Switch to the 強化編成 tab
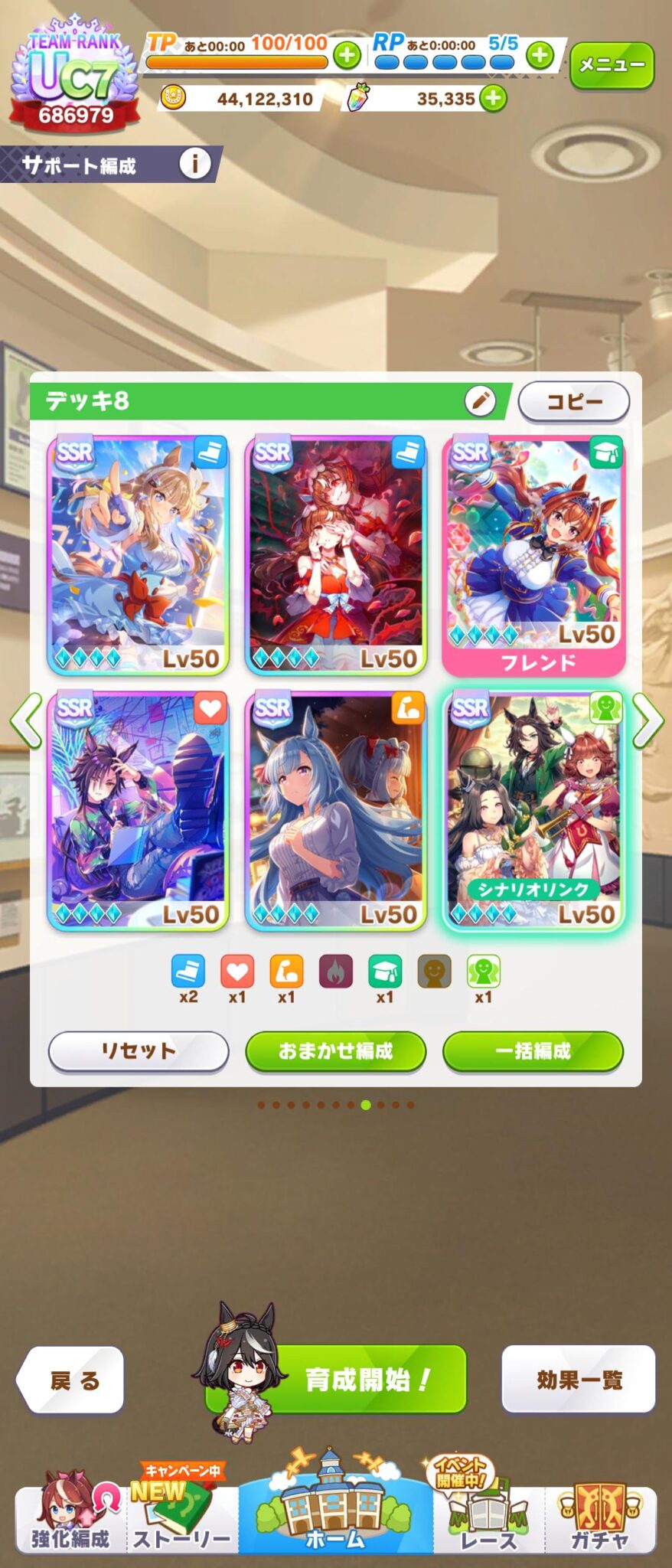 point(70,1520)
